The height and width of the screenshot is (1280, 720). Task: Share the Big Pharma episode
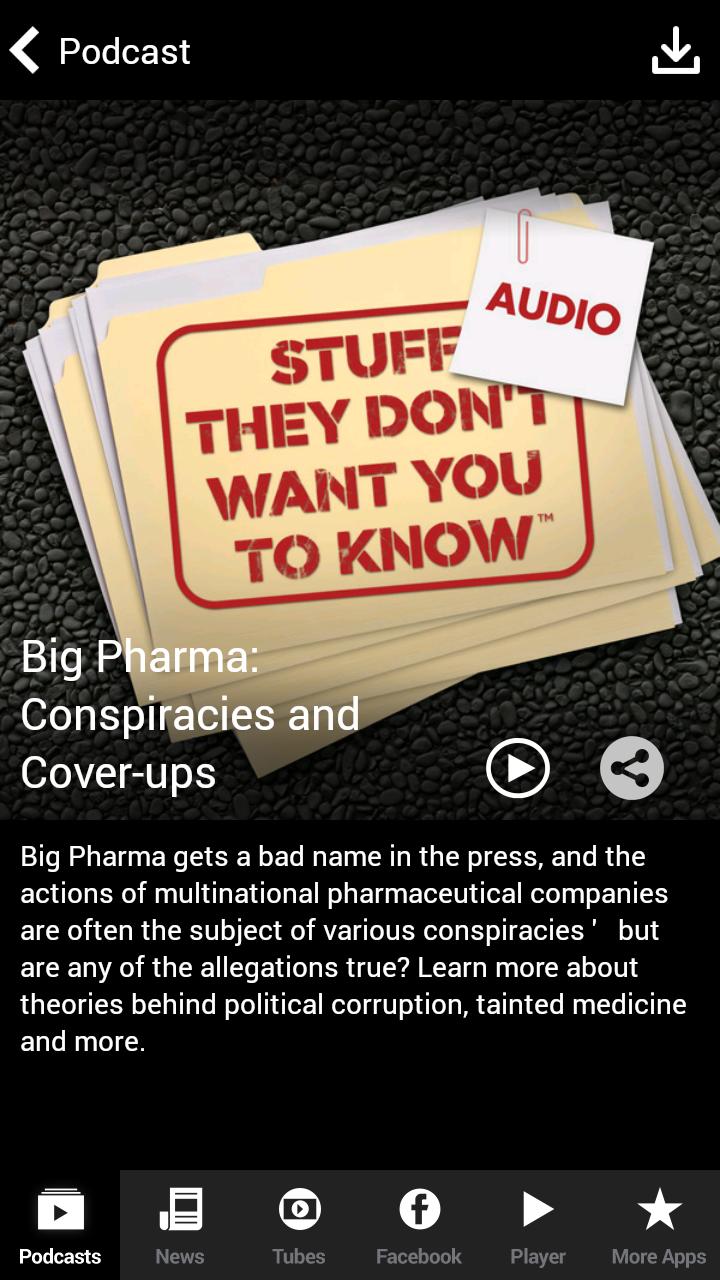point(632,768)
